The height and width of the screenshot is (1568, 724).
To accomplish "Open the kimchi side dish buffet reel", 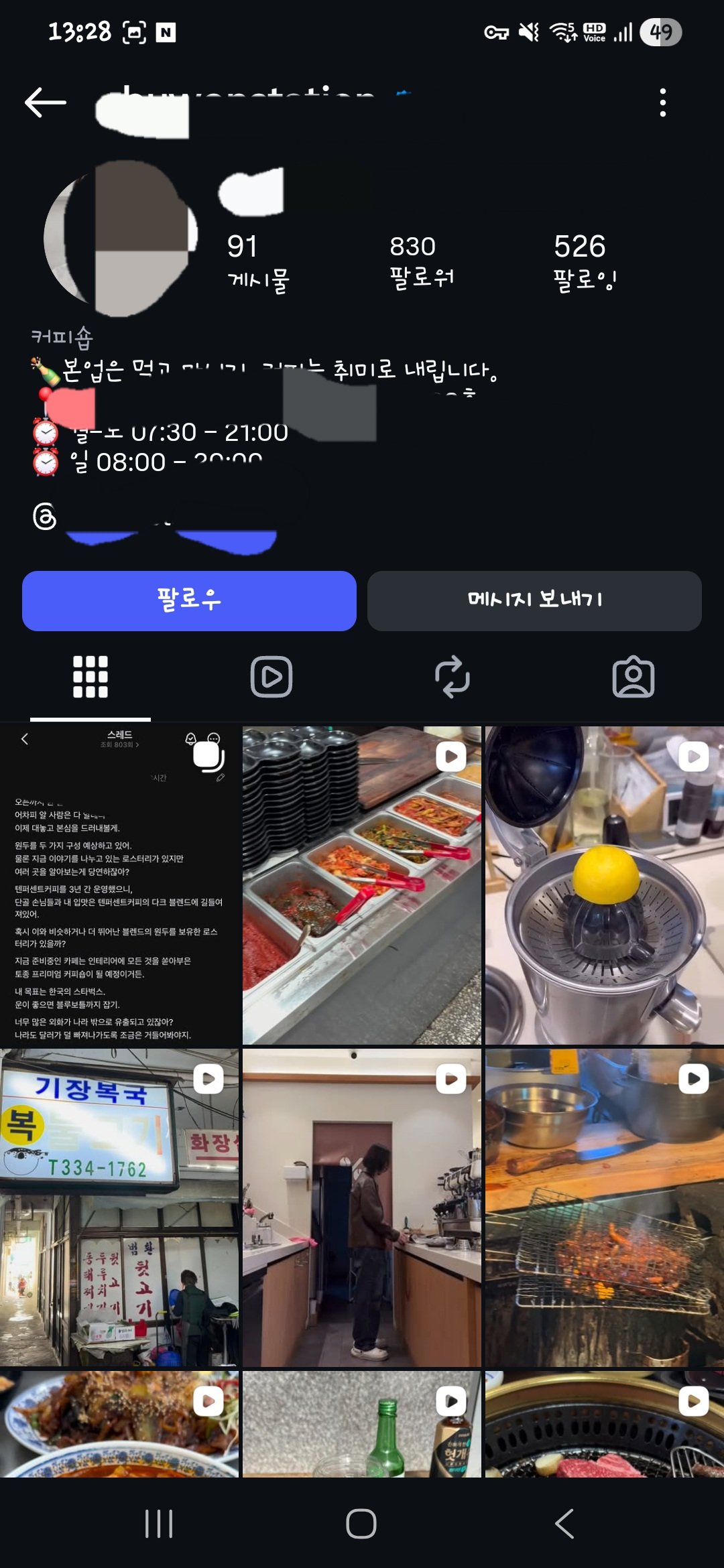I will [x=361, y=885].
